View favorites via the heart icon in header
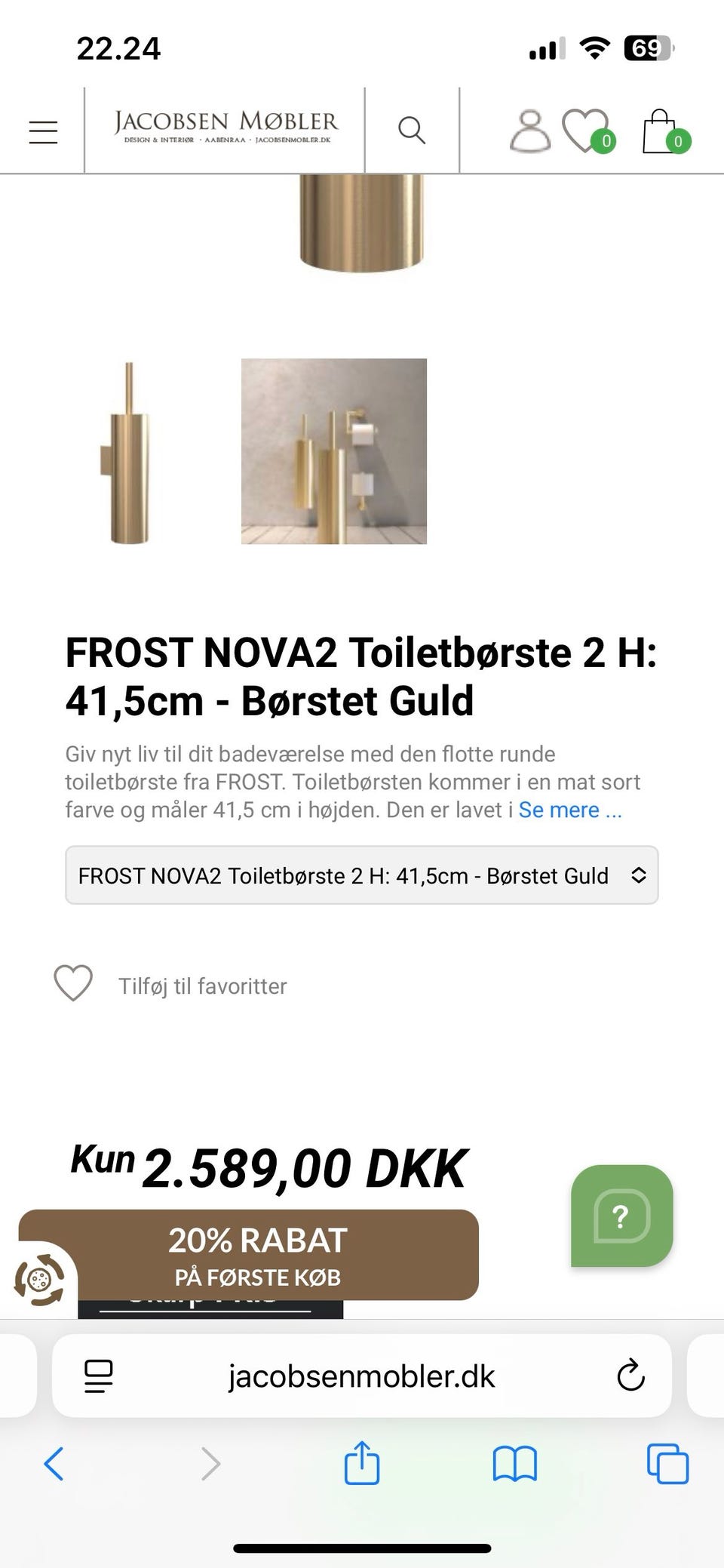This screenshot has height=1568, width=724. [583, 128]
